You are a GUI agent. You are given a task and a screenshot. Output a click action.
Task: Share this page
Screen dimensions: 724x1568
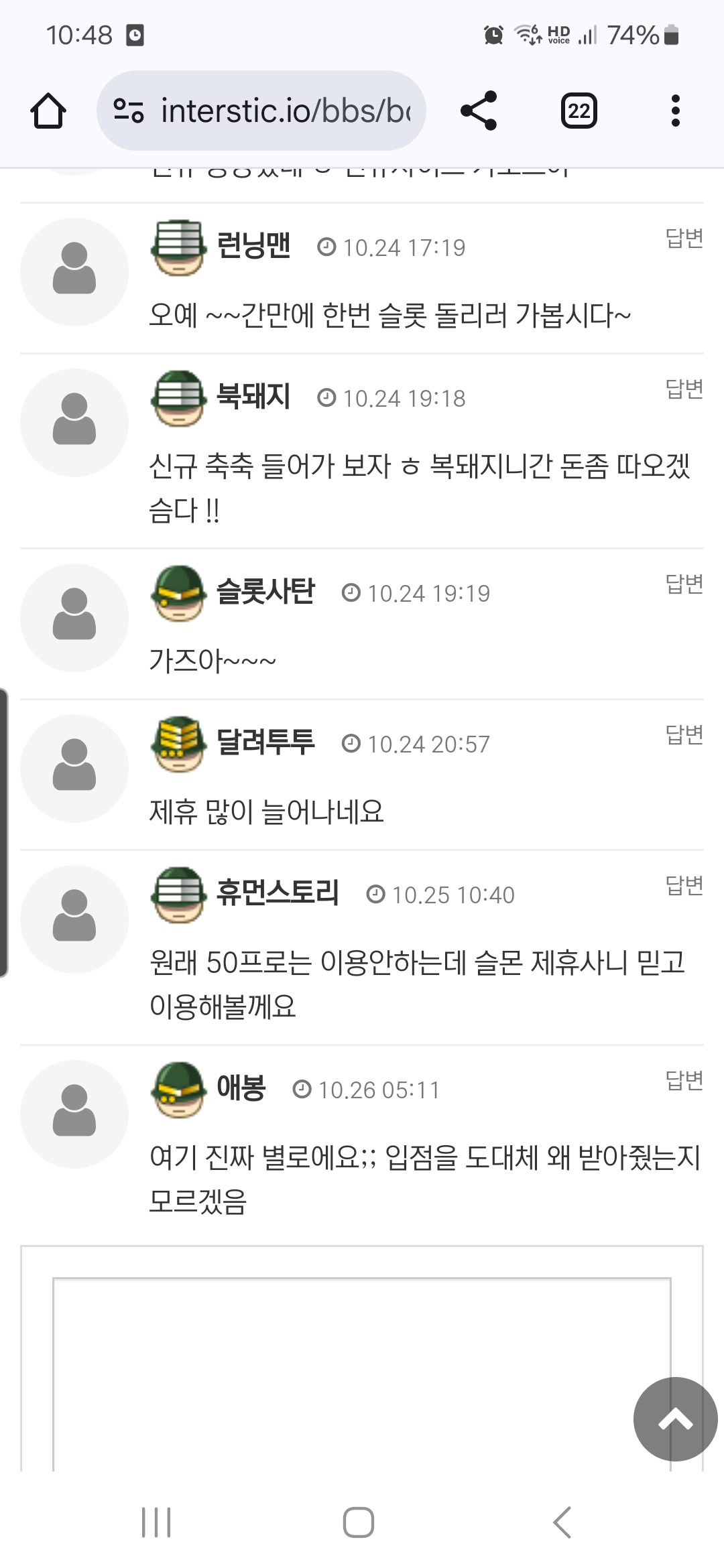tap(479, 111)
